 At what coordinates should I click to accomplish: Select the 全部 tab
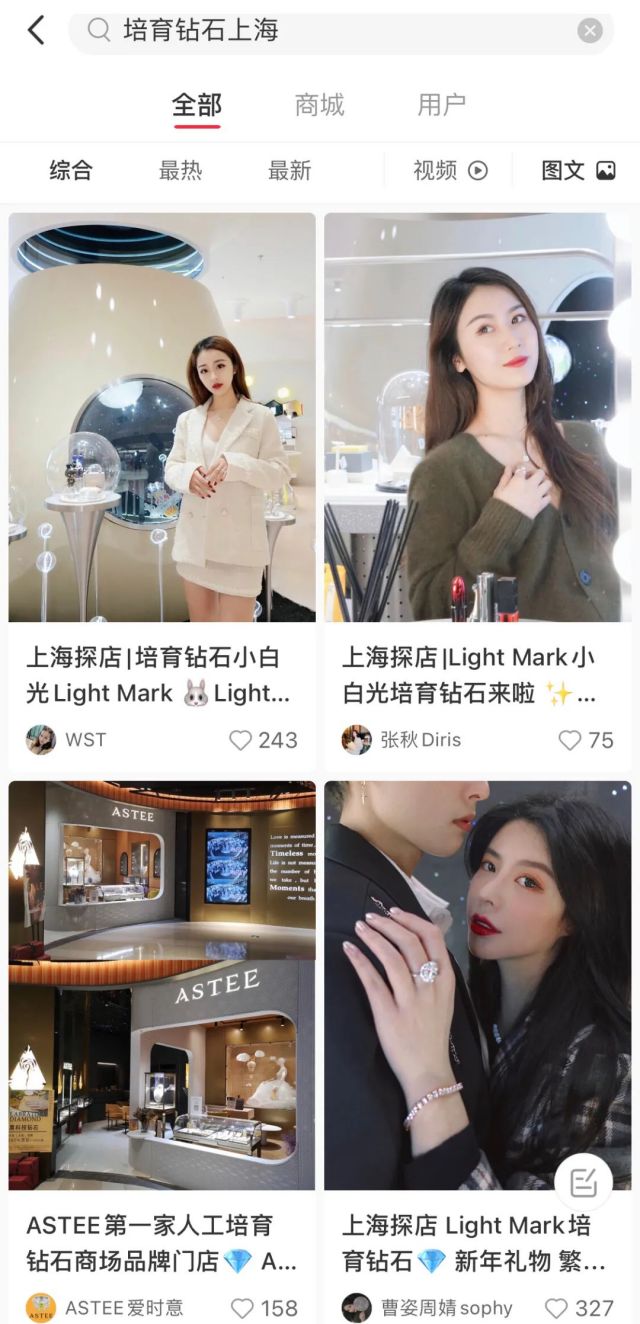tap(196, 105)
